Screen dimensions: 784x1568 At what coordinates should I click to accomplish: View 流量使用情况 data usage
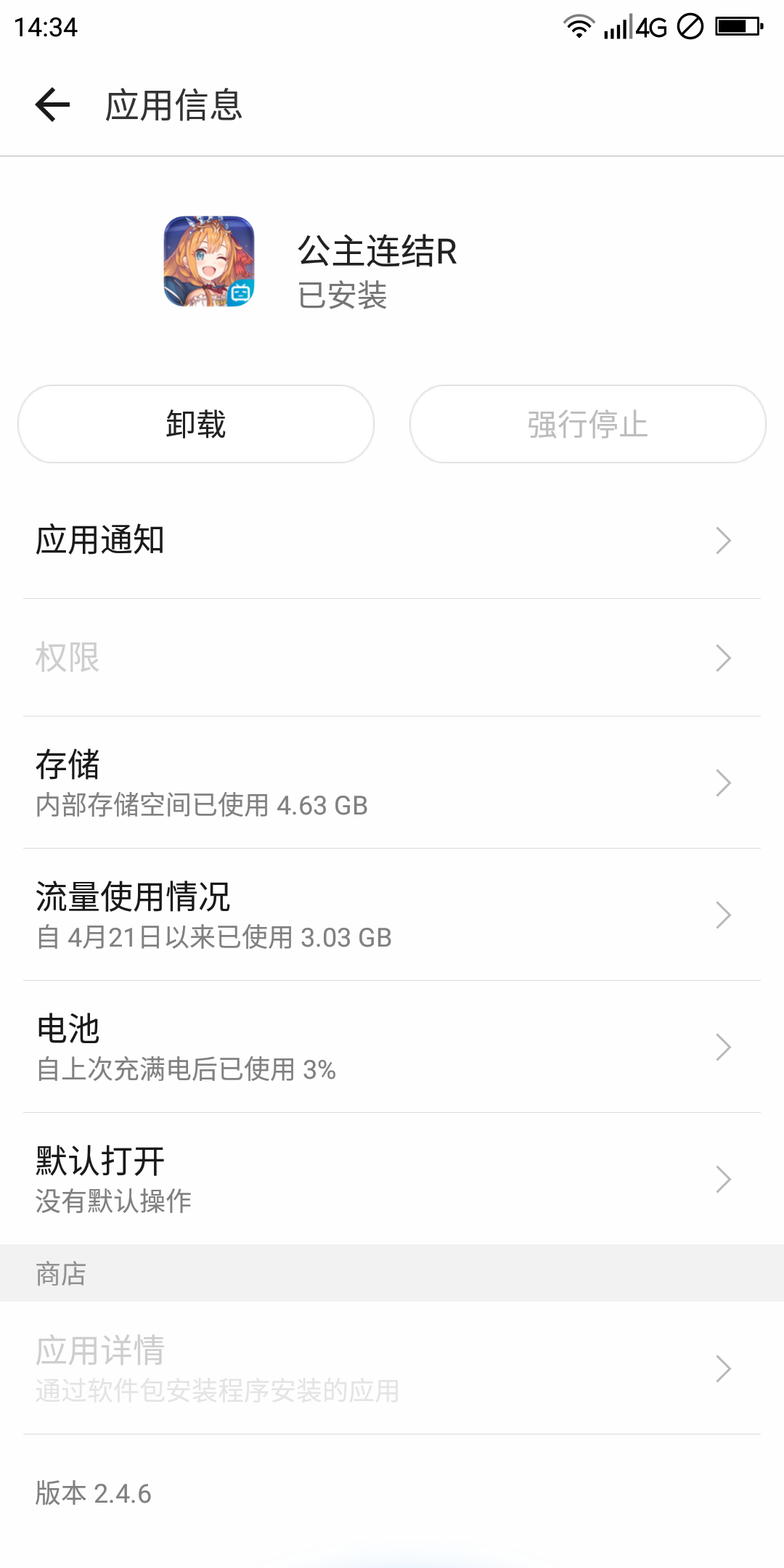pos(392,915)
